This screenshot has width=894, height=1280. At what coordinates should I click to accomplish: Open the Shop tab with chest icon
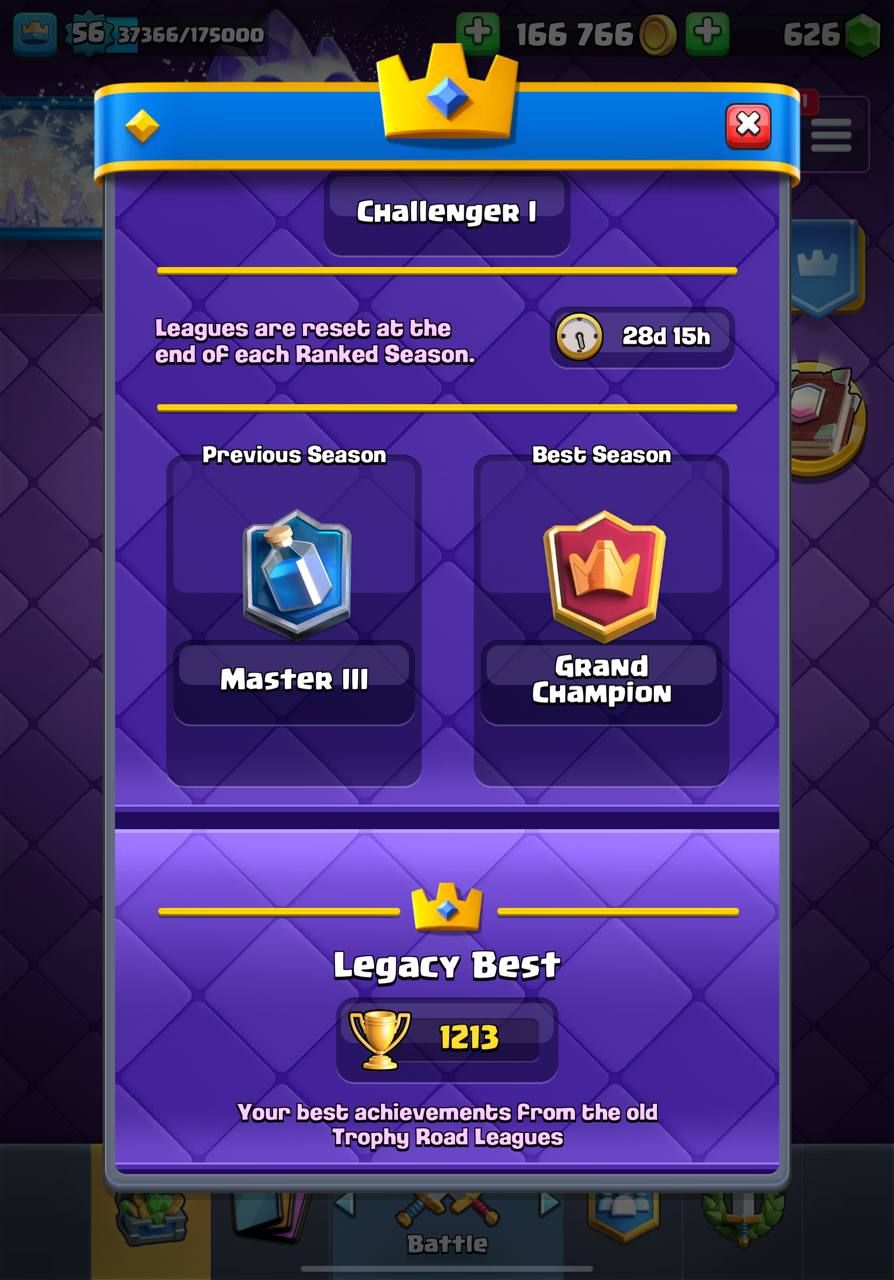150,1217
